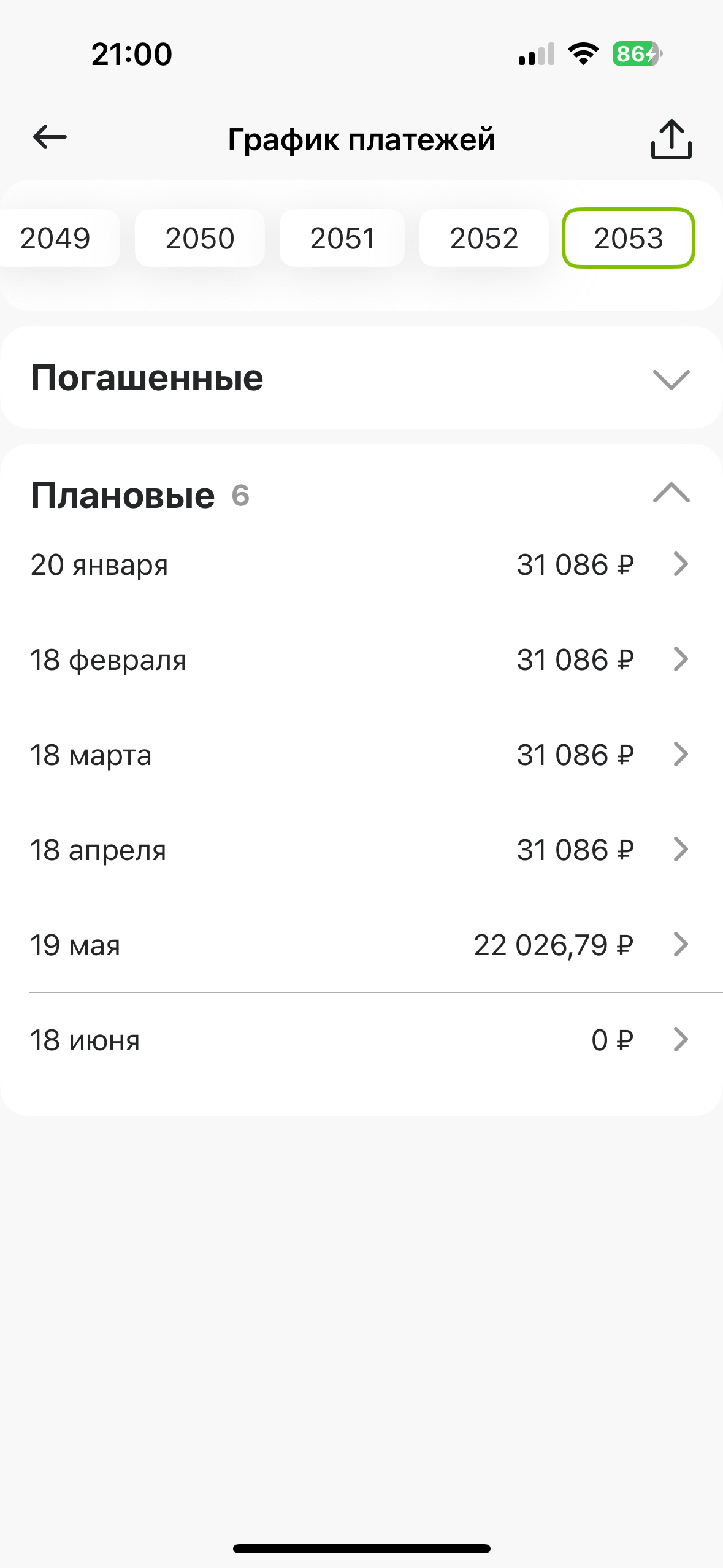View the 18 марта payment details
Screen dimensions: 723x1568
(361, 755)
